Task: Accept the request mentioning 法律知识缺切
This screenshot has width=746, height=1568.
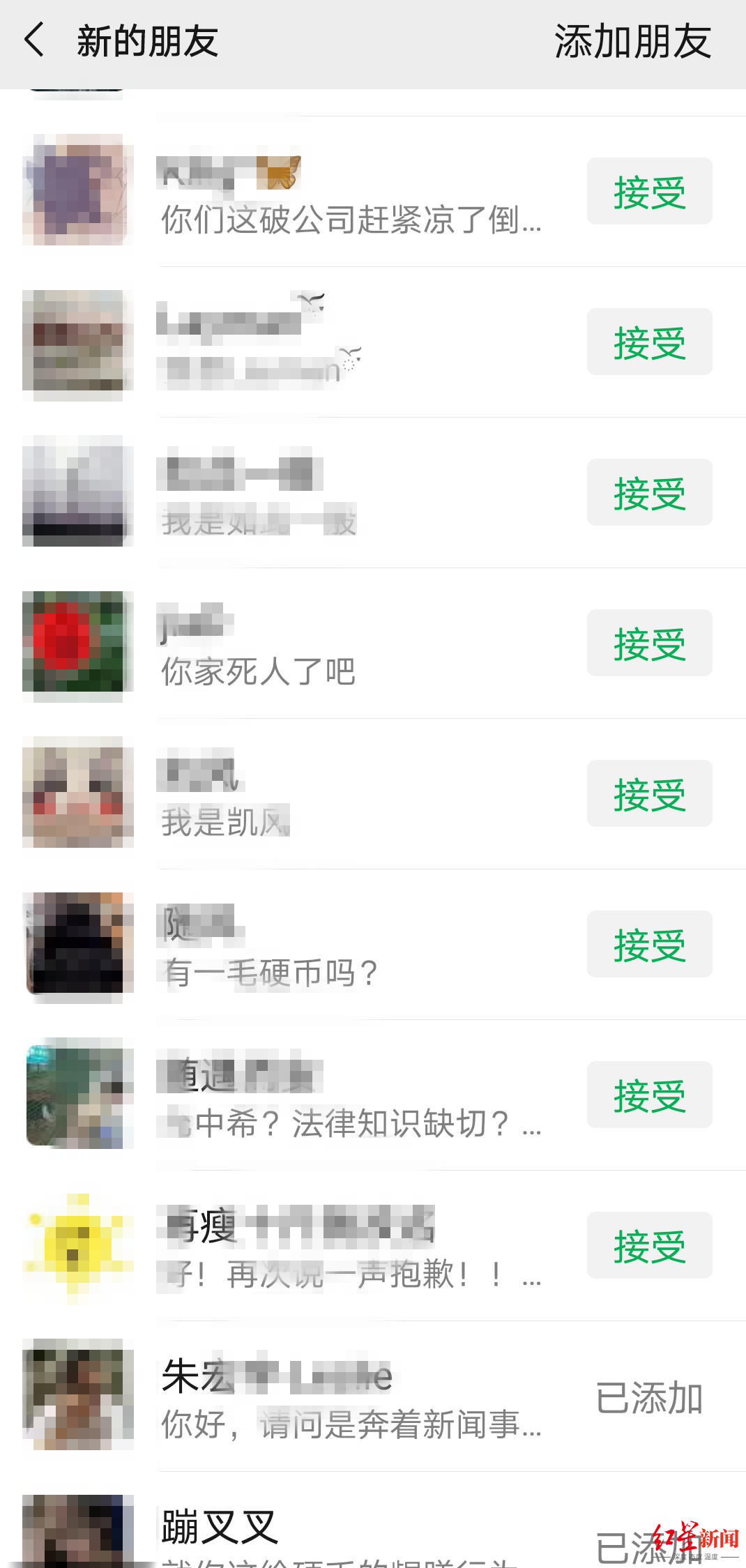Action: pos(648,1094)
